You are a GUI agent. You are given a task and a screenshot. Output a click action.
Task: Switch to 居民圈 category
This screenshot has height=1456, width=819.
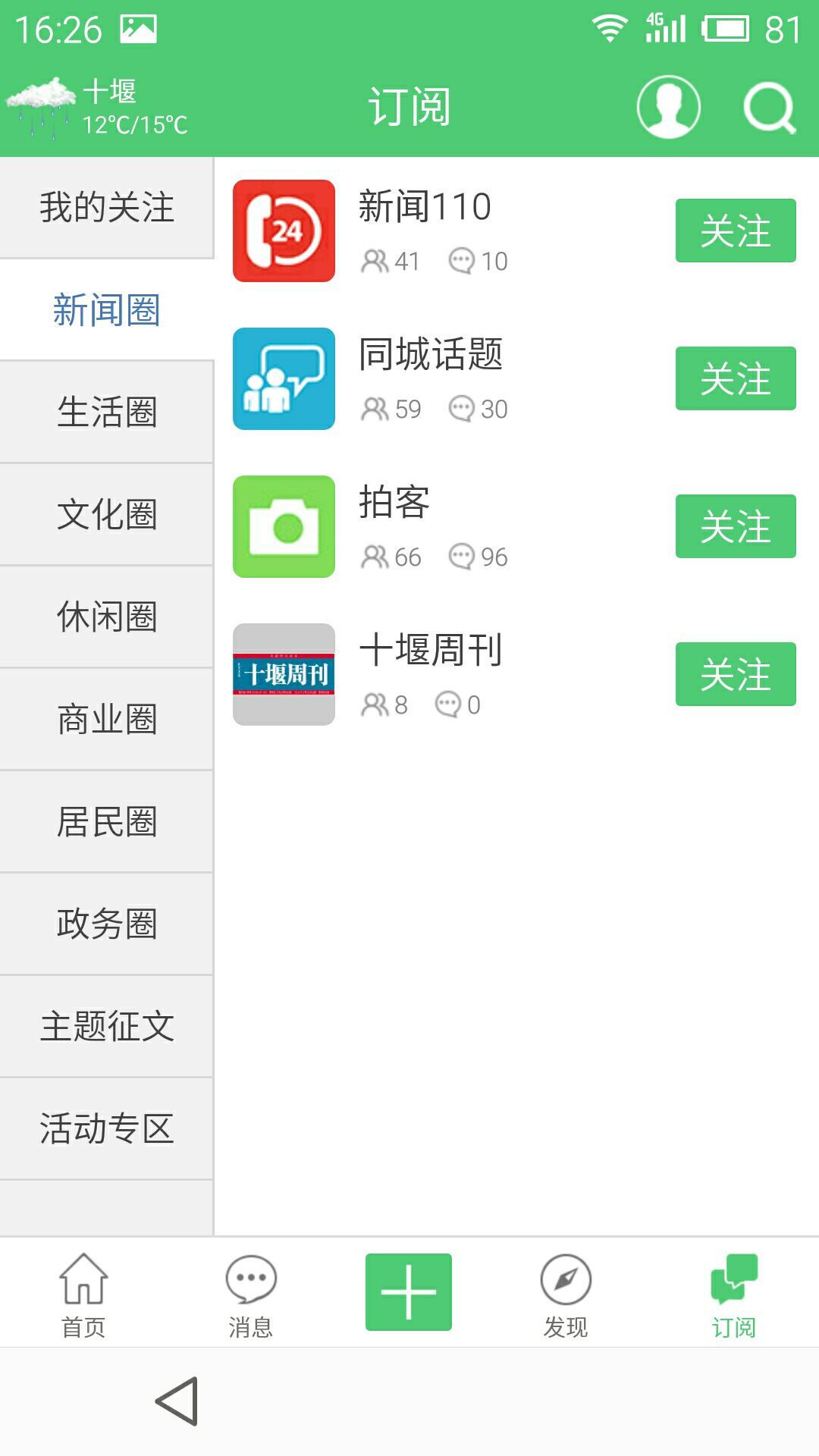[x=107, y=822]
